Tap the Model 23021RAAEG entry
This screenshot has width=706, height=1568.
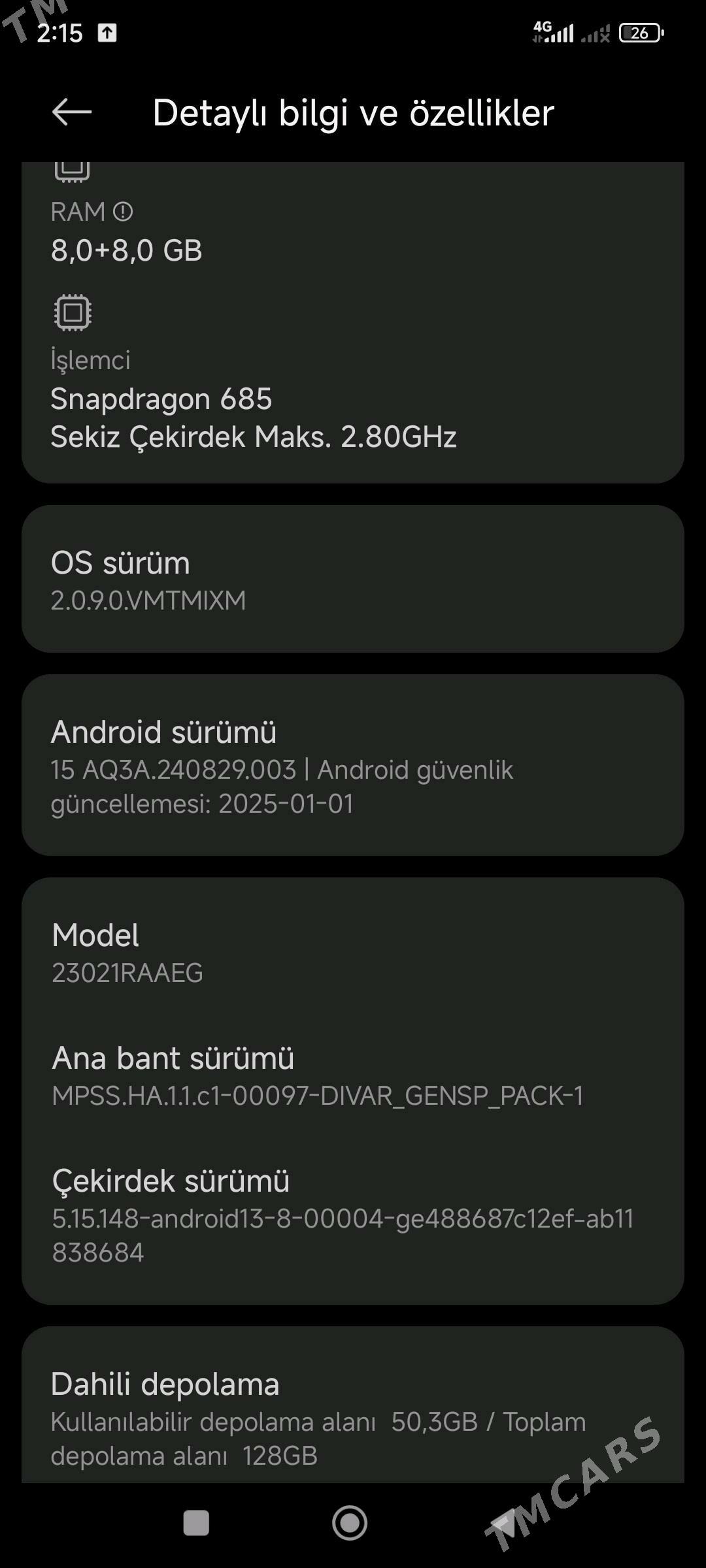pos(353,954)
